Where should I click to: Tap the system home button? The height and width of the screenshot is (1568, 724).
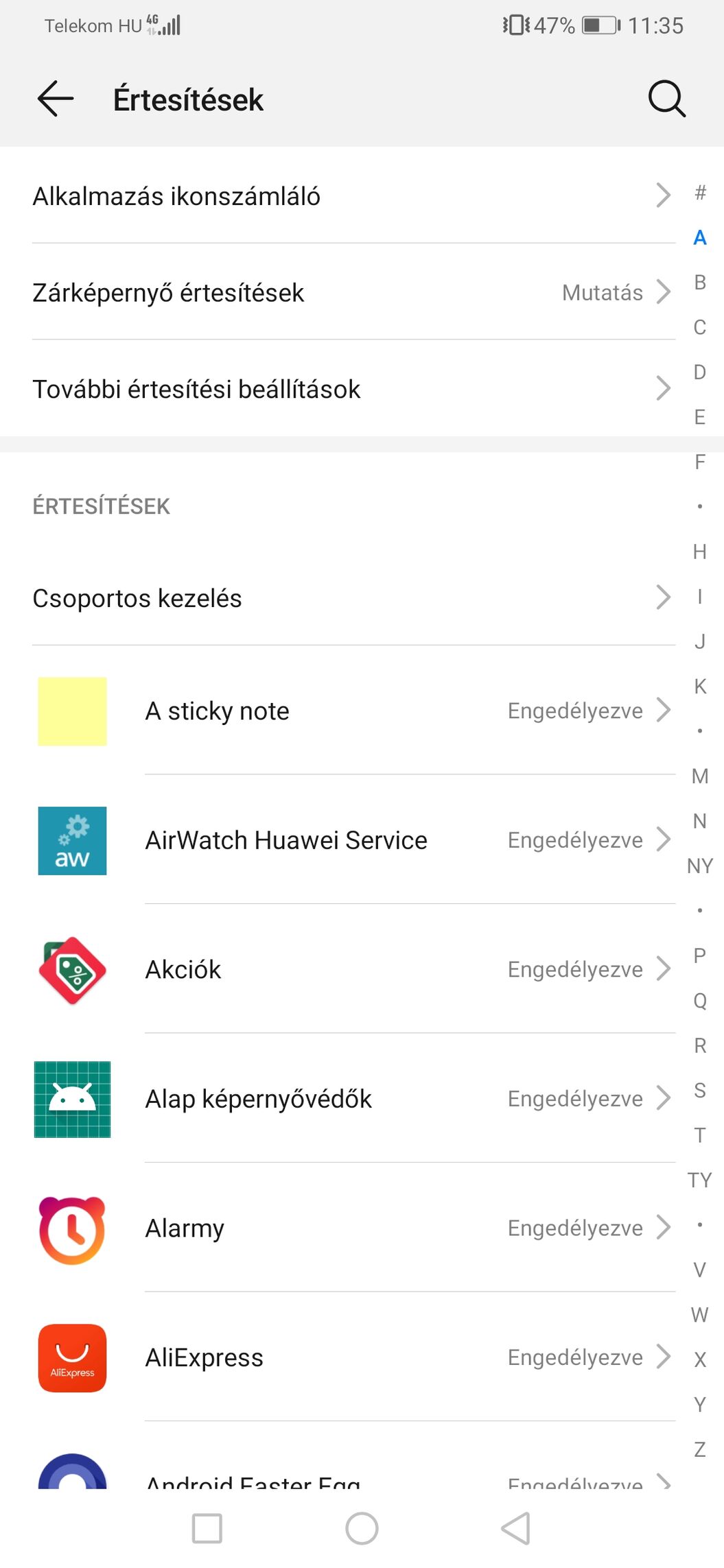point(362,1528)
